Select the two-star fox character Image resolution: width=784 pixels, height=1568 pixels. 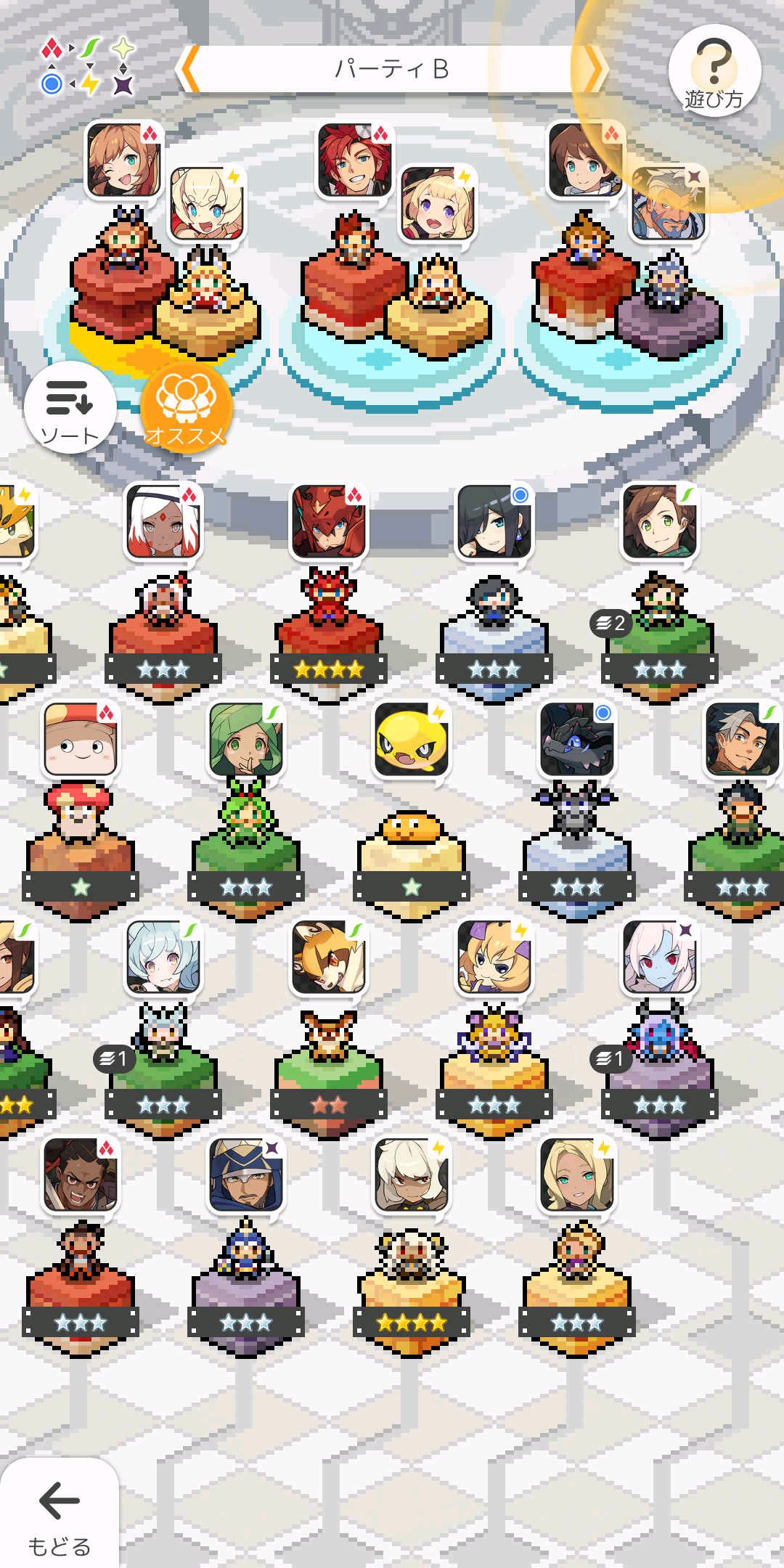tap(328, 1031)
